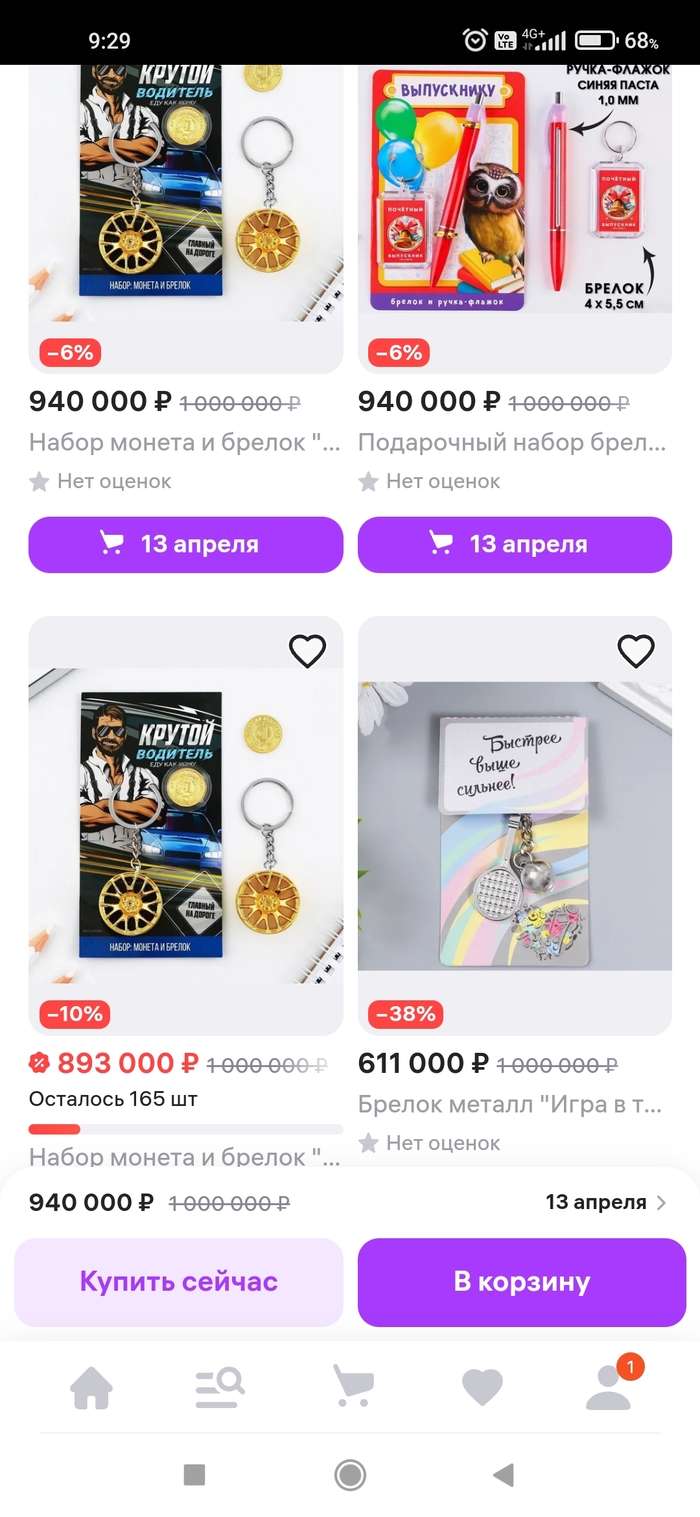
Task: Tap the system home button
Action: (x=350, y=1474)
